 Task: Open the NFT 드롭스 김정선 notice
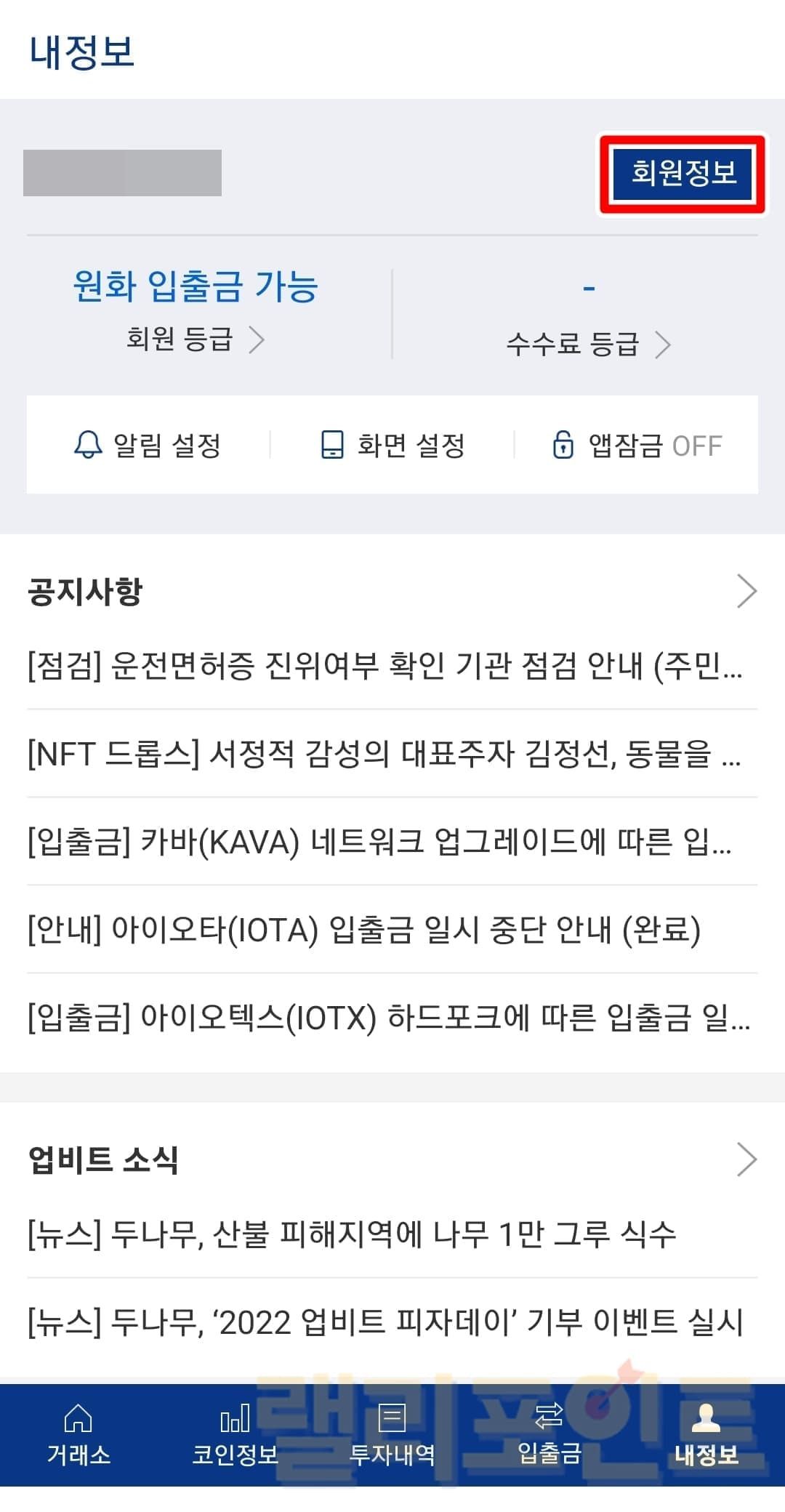pos(385,754)
